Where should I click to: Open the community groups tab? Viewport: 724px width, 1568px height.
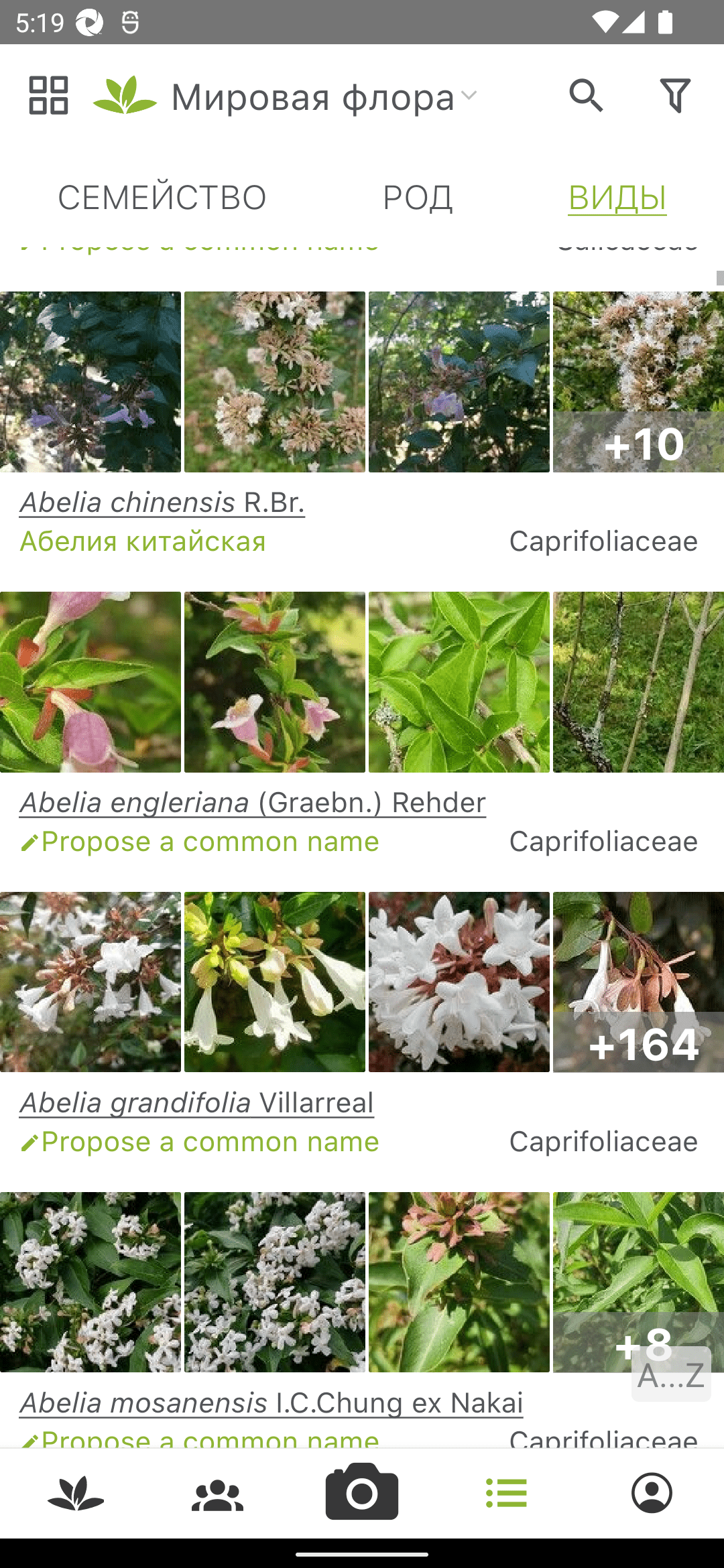point(218,1493)
